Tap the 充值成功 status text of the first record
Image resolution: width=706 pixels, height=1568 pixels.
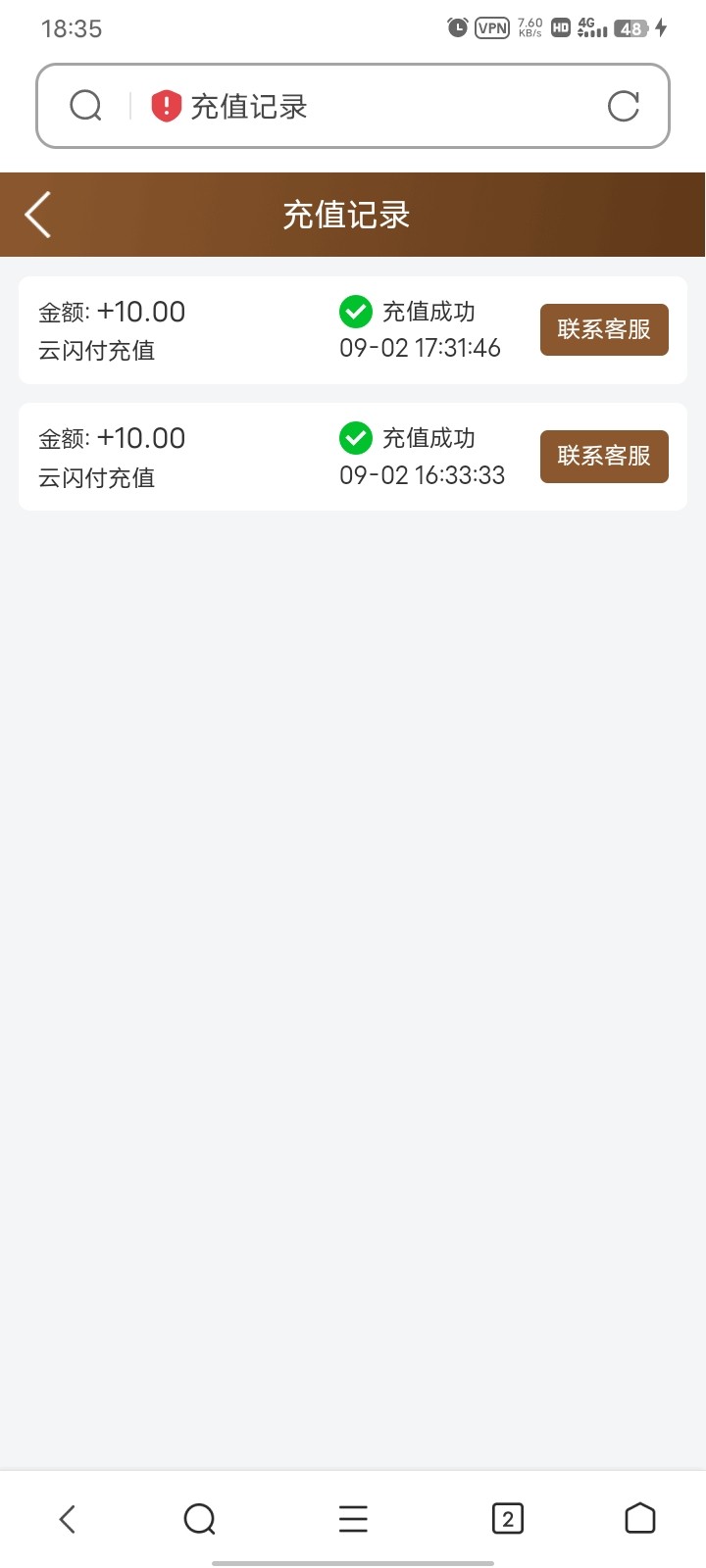[429, 312]
